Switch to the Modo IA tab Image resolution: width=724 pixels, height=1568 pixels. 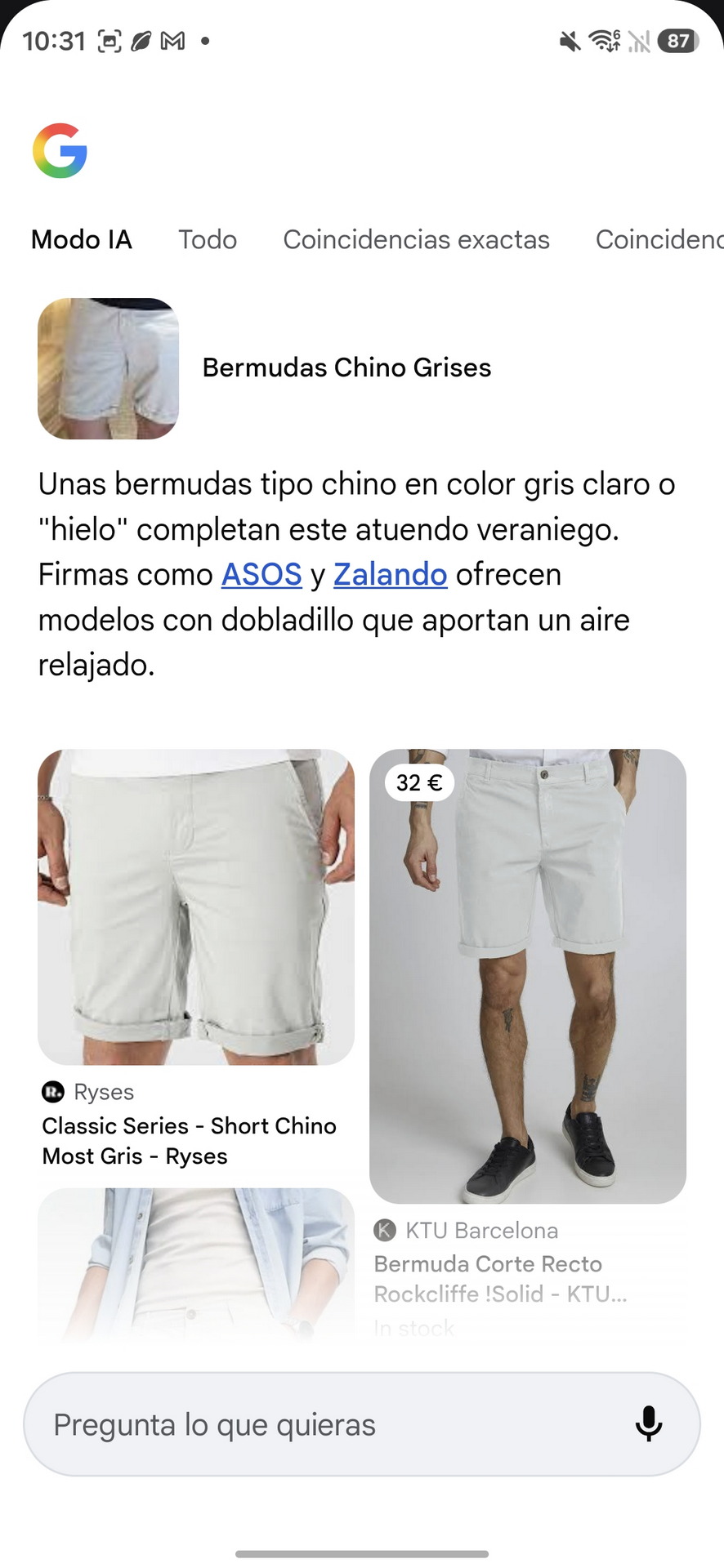tap(82, 239)
